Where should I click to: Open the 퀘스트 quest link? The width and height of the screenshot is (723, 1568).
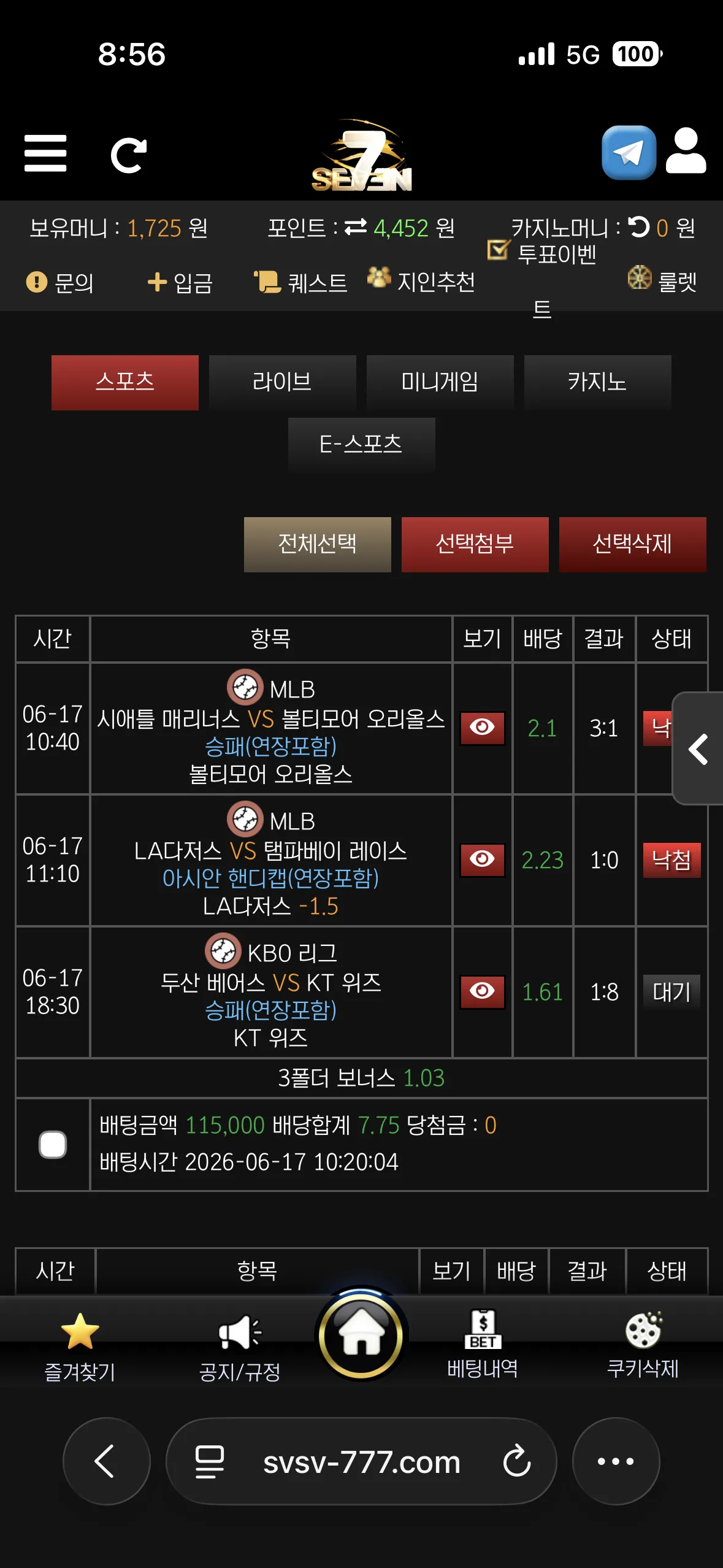coord(301,283)
